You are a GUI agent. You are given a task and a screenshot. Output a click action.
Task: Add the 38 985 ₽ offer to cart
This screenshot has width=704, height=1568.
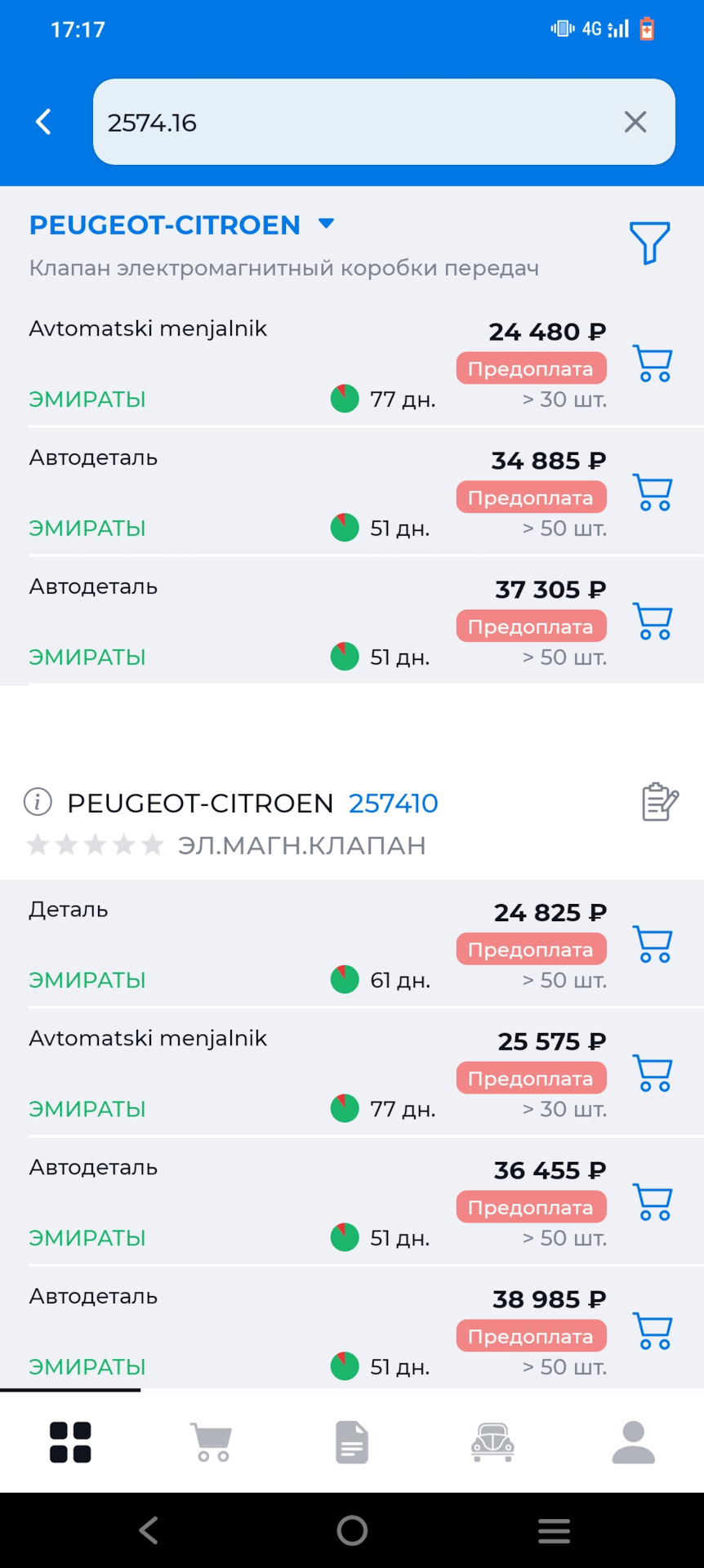[x=653, y=1331]
